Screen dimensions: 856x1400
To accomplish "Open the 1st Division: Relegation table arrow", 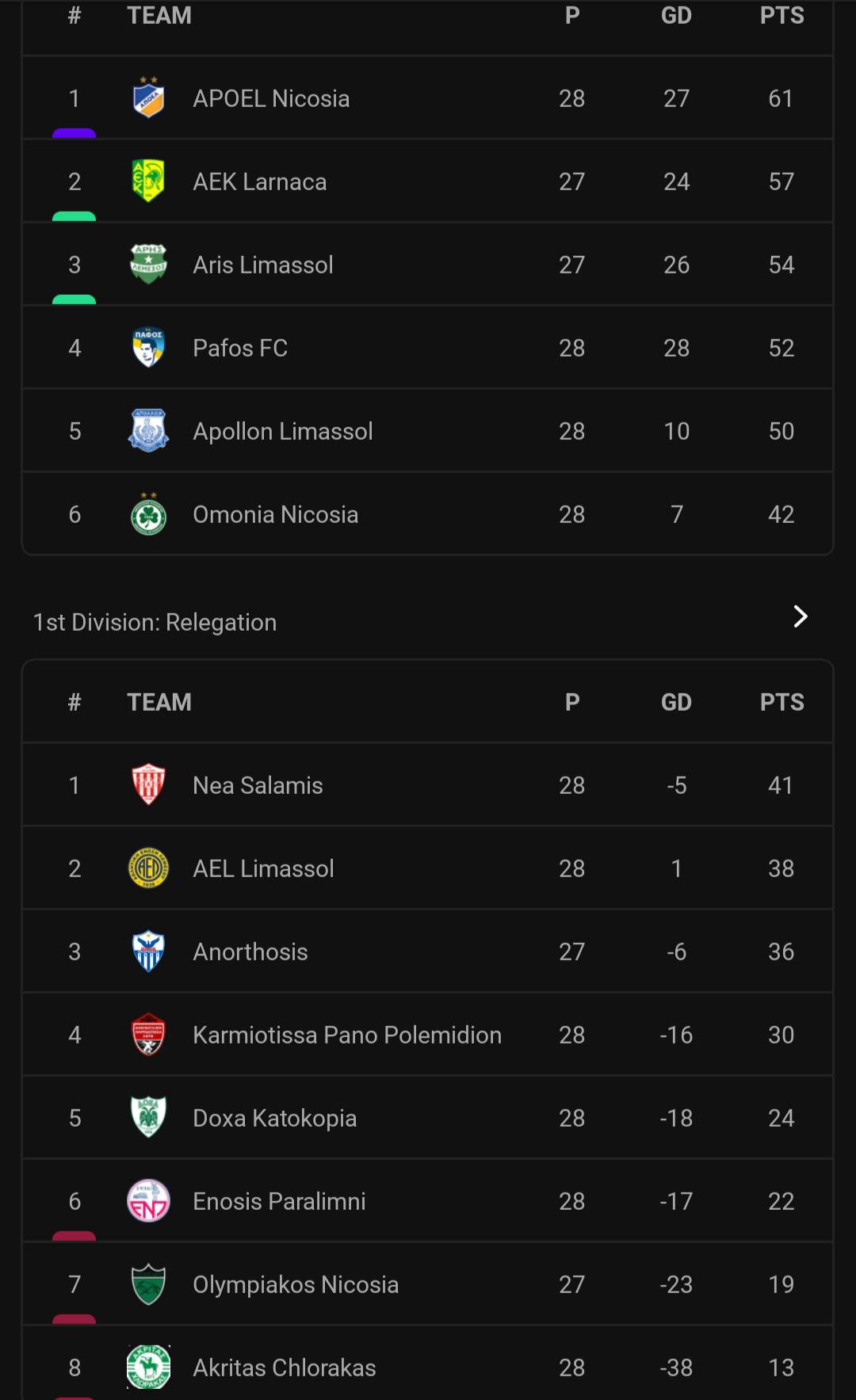I will click(801, 616).
